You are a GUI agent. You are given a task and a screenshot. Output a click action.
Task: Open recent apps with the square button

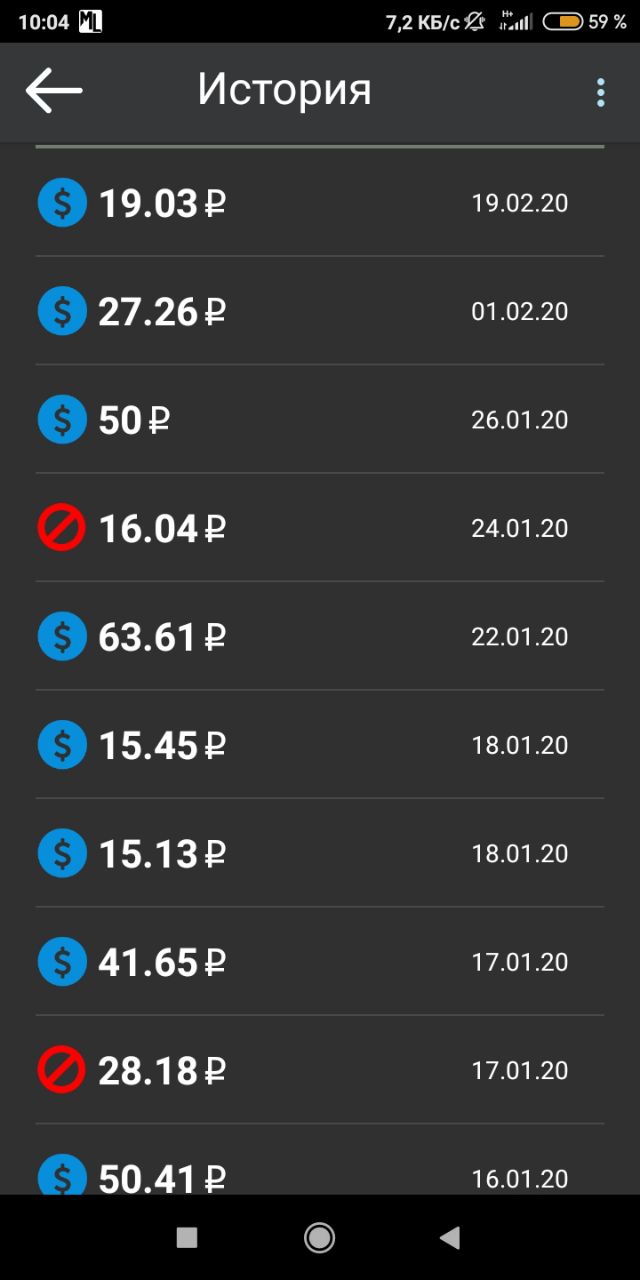(187, 1238)
